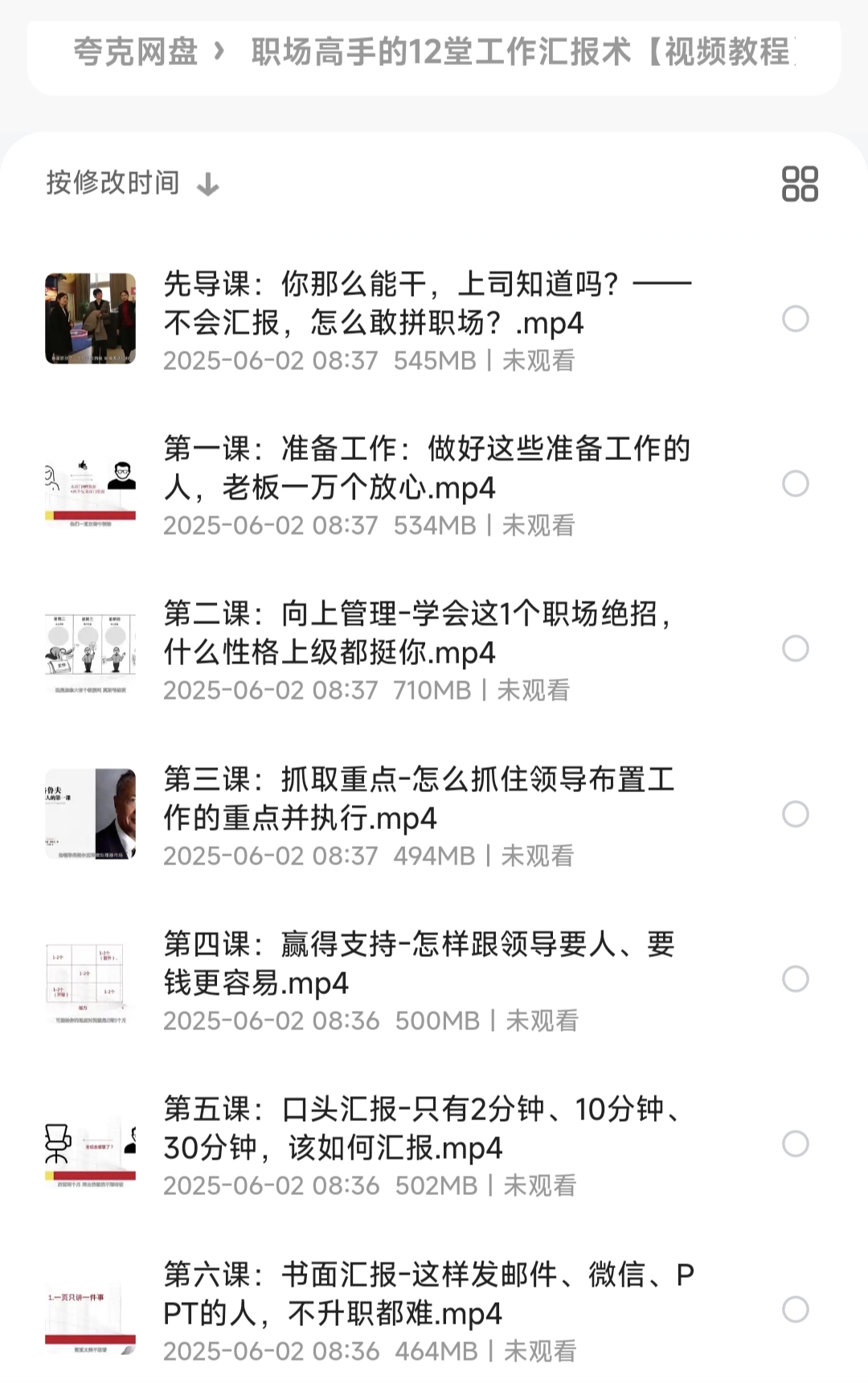The width and height of the screenshot is (868, 1392).
Task: Select the 先导课 file checkbox
Action: coord(796,319)
